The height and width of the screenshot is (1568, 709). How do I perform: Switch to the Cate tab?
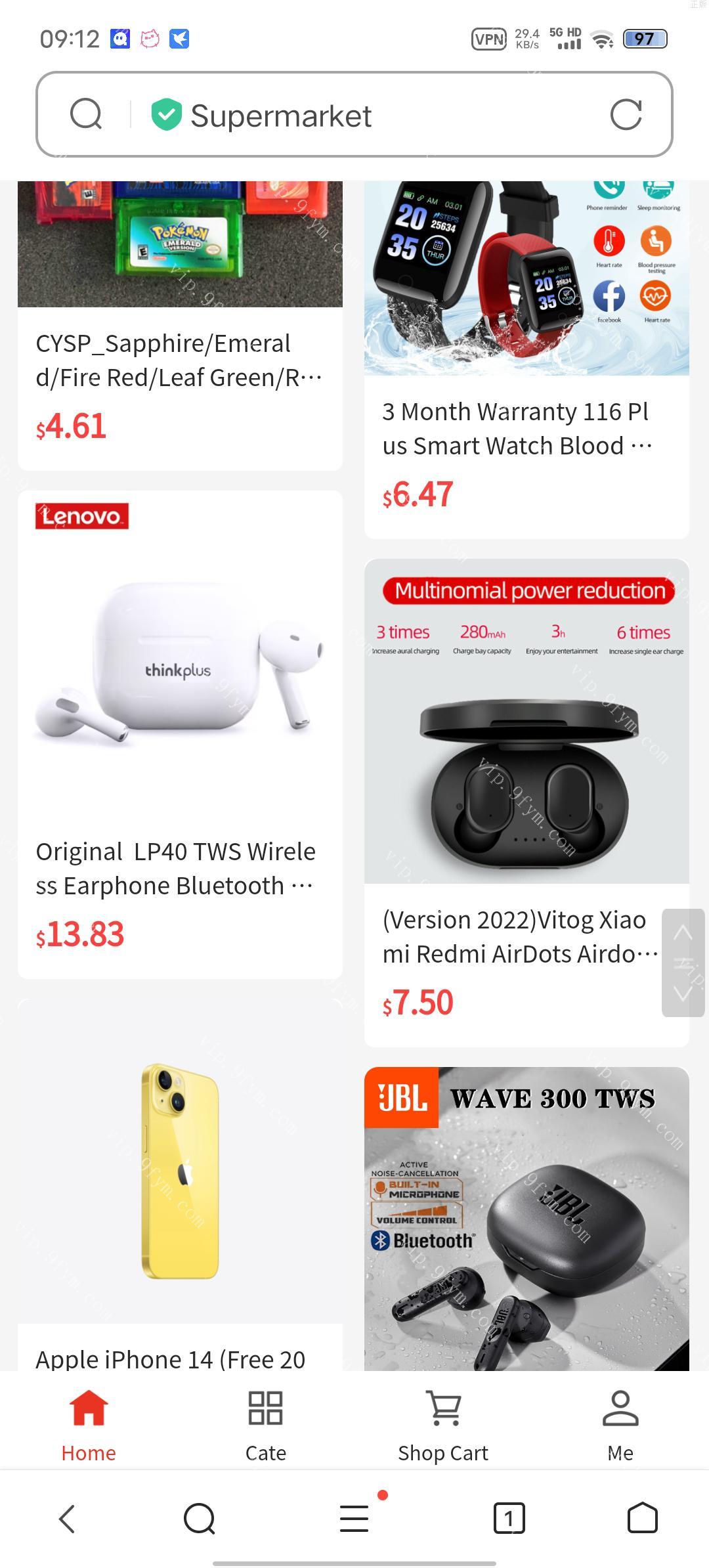click(x=266, y=1424)
